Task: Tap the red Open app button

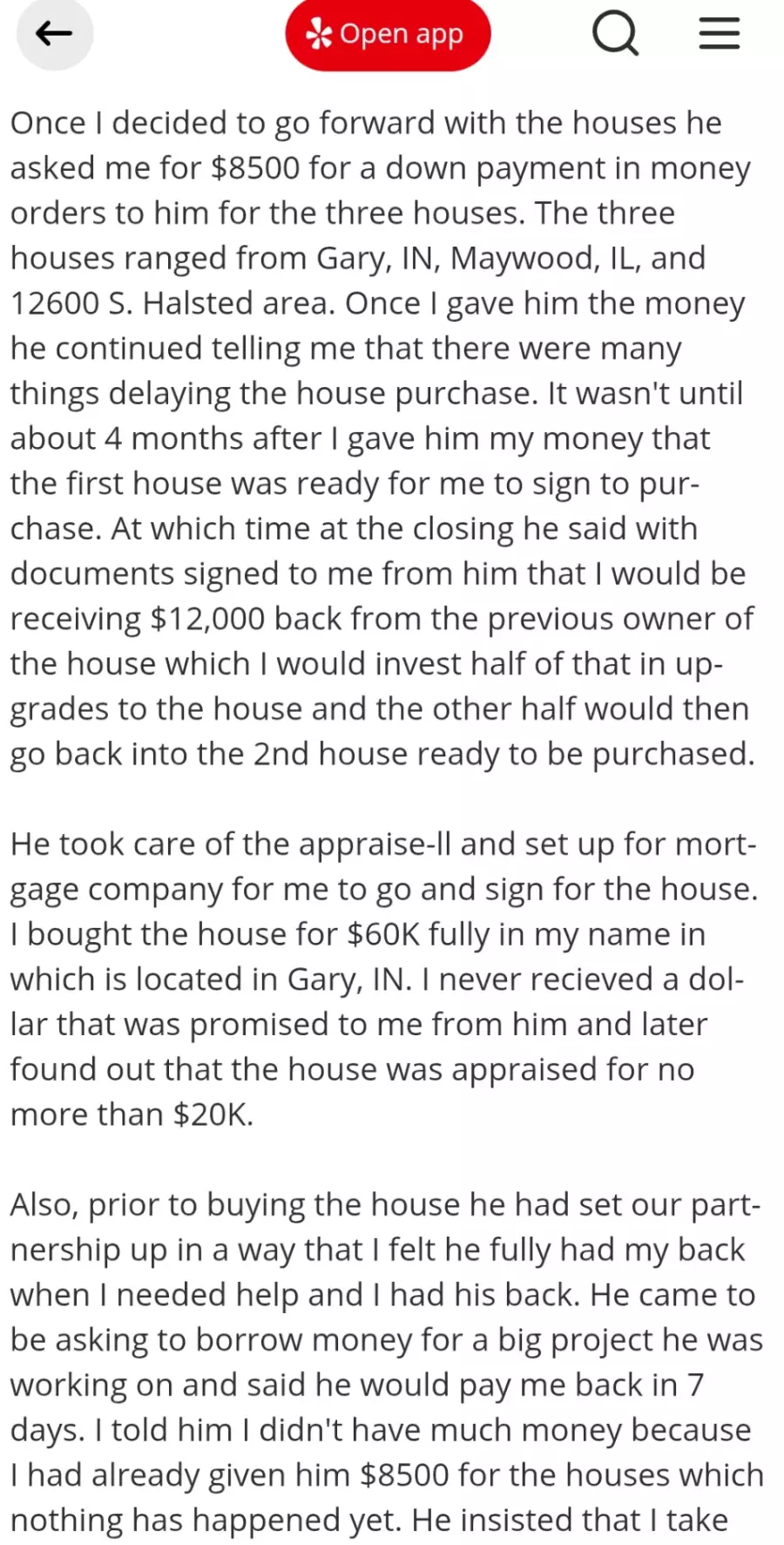Action: [388, 35]
